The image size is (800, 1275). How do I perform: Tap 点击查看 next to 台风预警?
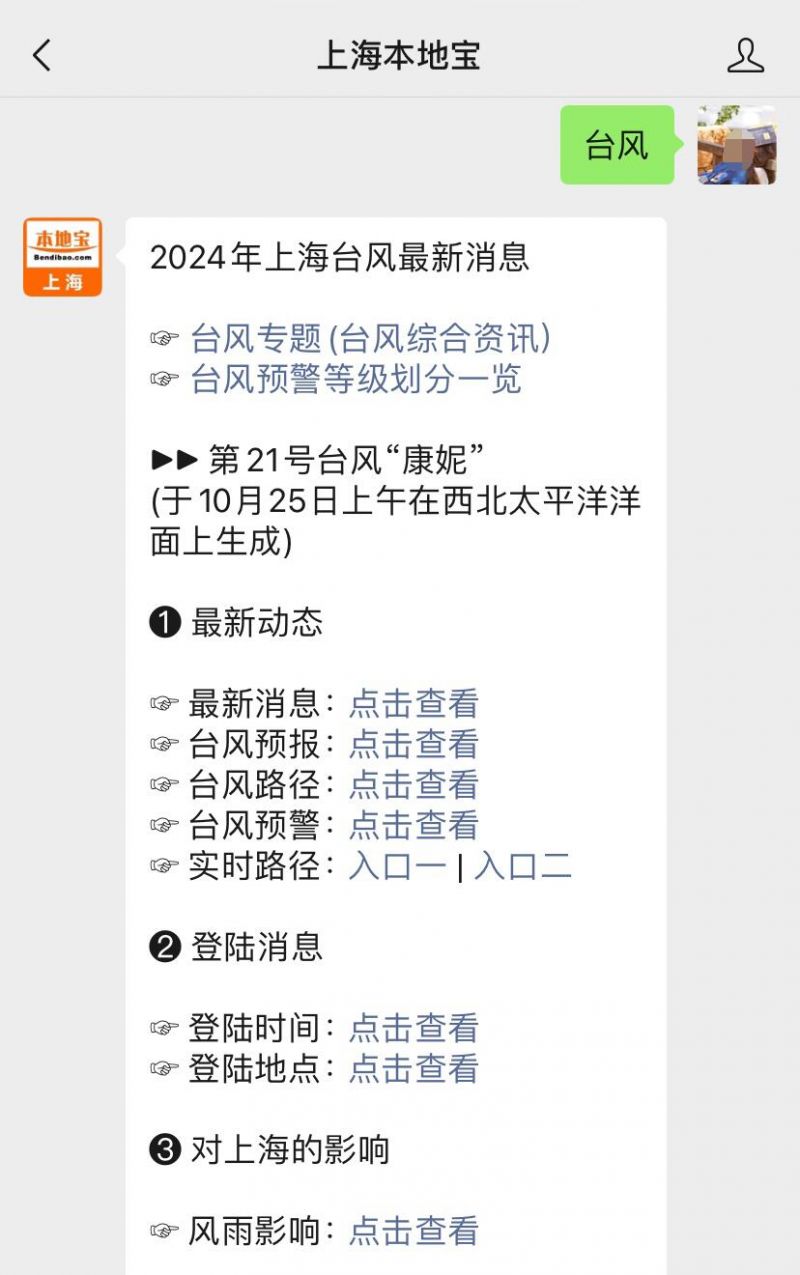[413, 826]
